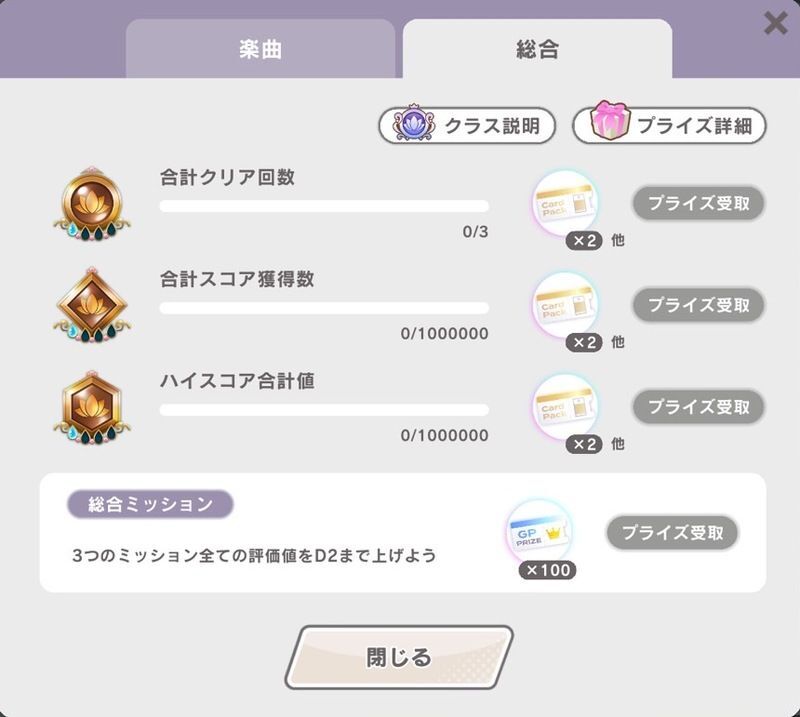This screenshot has width=800, height=717.
Task: Open クラス説明 class explanation
Action: click(466, 126)
